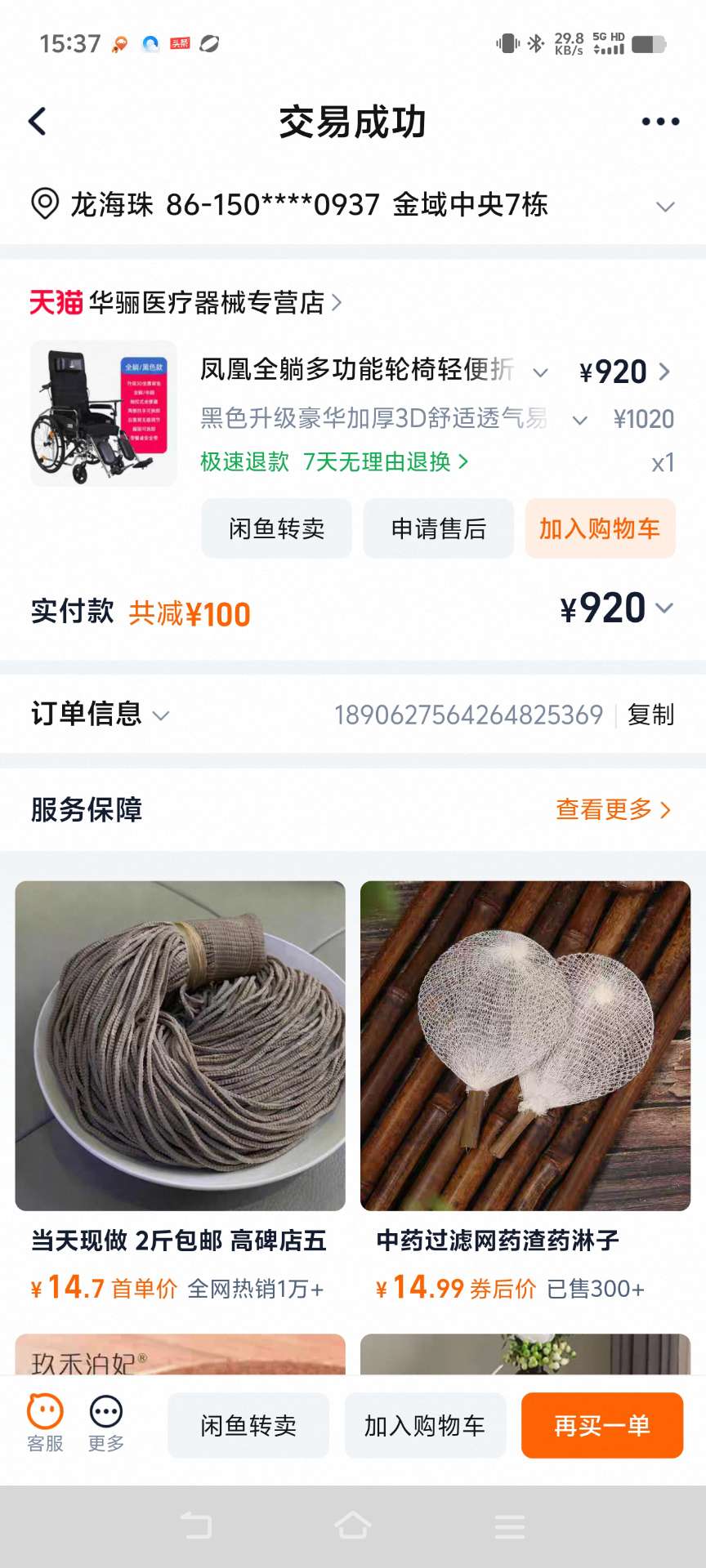Open the wheelchair product thumbnail

(x=104, y=413)
